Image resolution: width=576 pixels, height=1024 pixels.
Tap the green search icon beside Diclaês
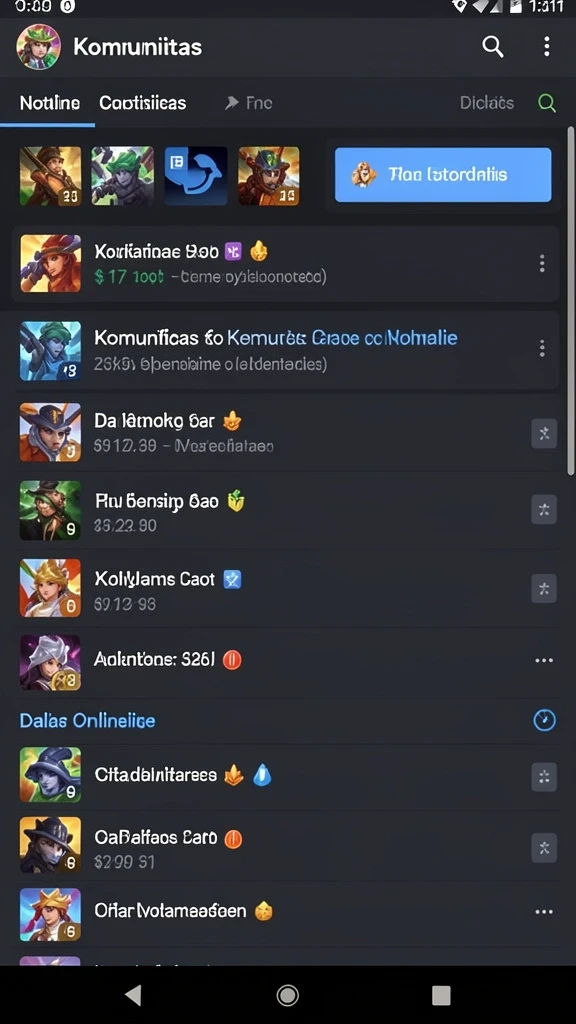click(547, 103)
